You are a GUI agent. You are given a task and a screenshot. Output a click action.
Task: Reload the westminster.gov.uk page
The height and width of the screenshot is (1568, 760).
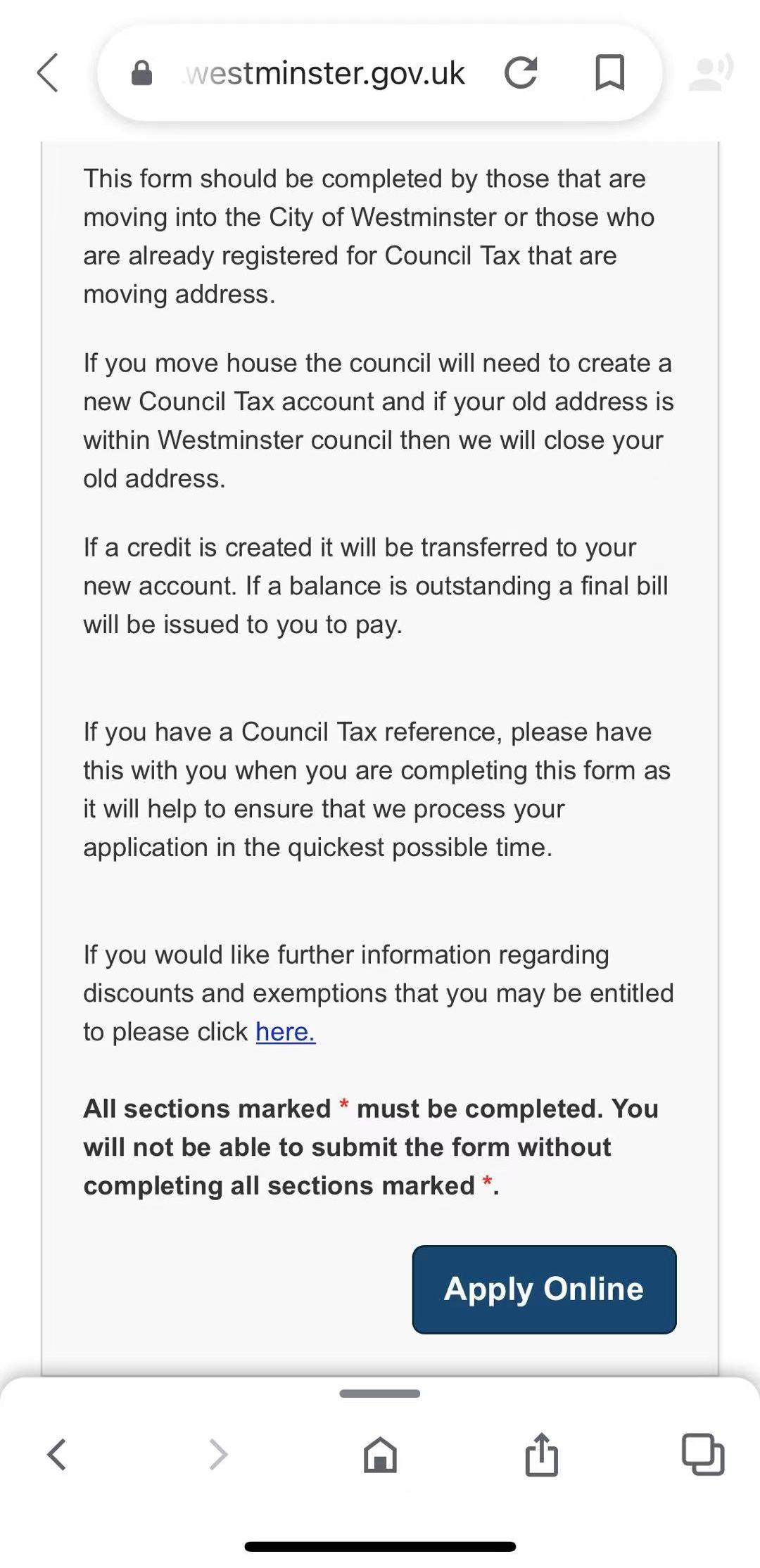click(x=521, y=72)
